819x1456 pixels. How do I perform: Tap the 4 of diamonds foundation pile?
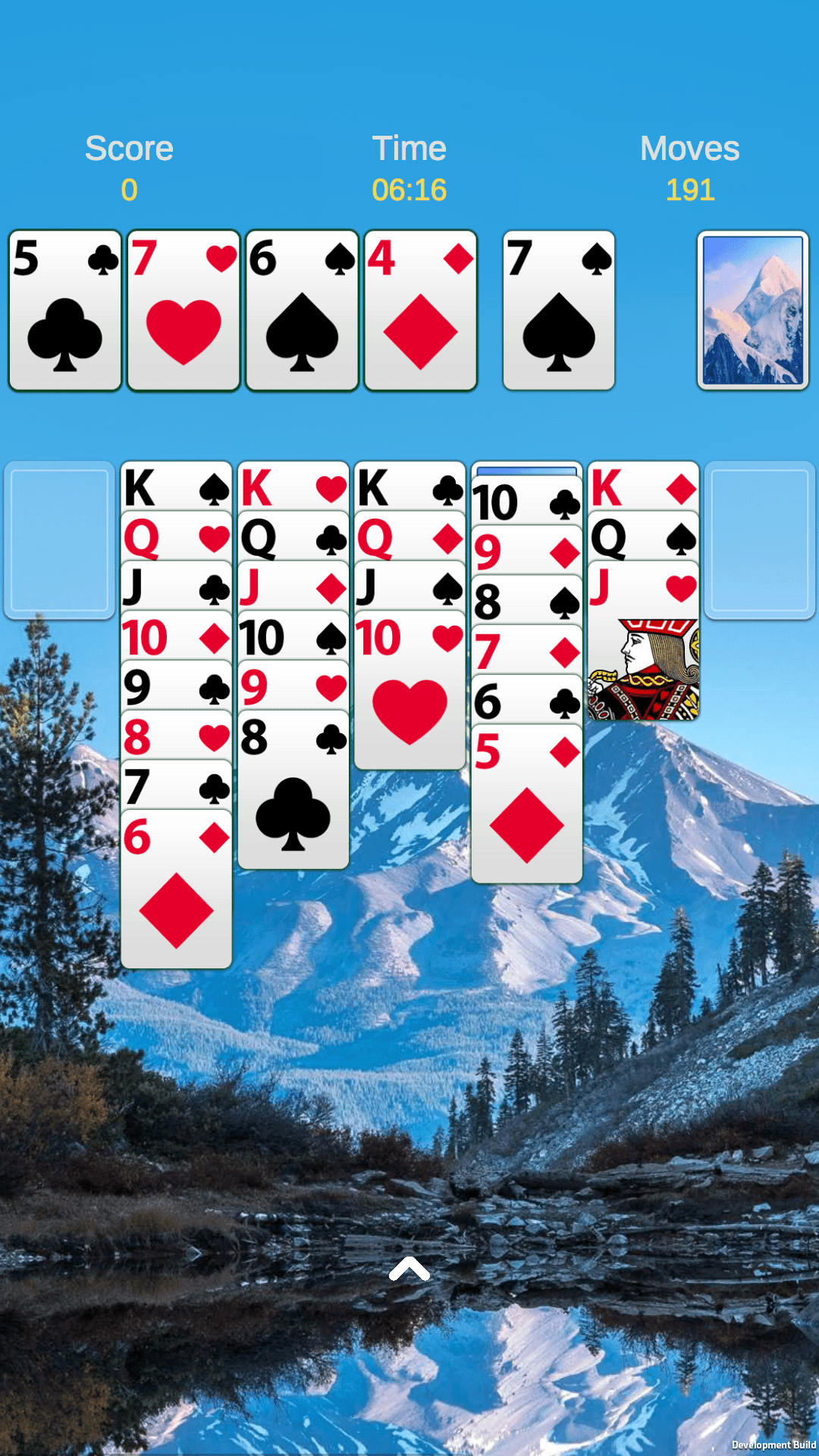click(x=420, y=310)
